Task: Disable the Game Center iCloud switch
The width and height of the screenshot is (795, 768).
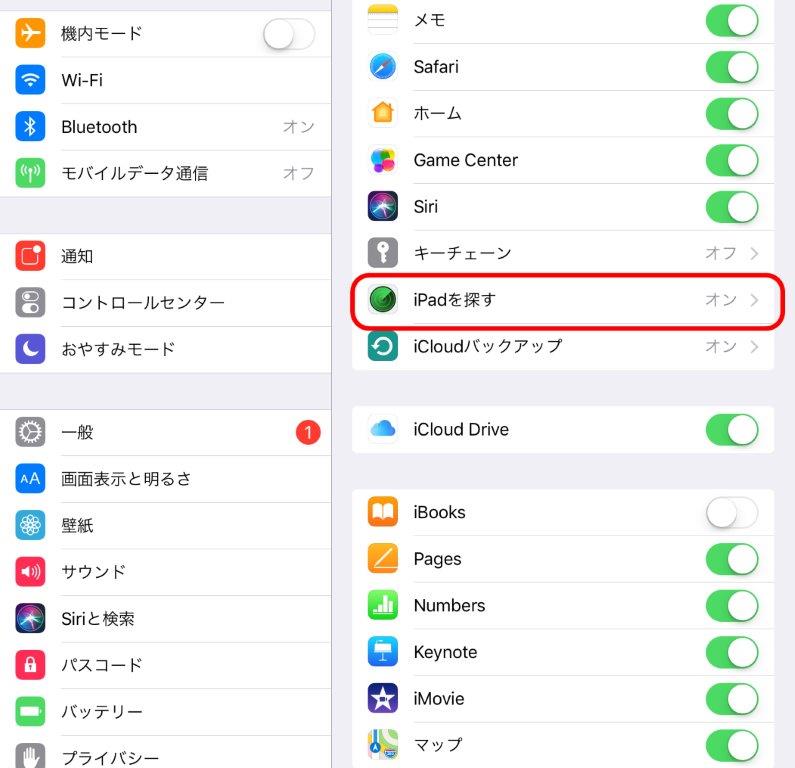Action: [x=731, y=160]
